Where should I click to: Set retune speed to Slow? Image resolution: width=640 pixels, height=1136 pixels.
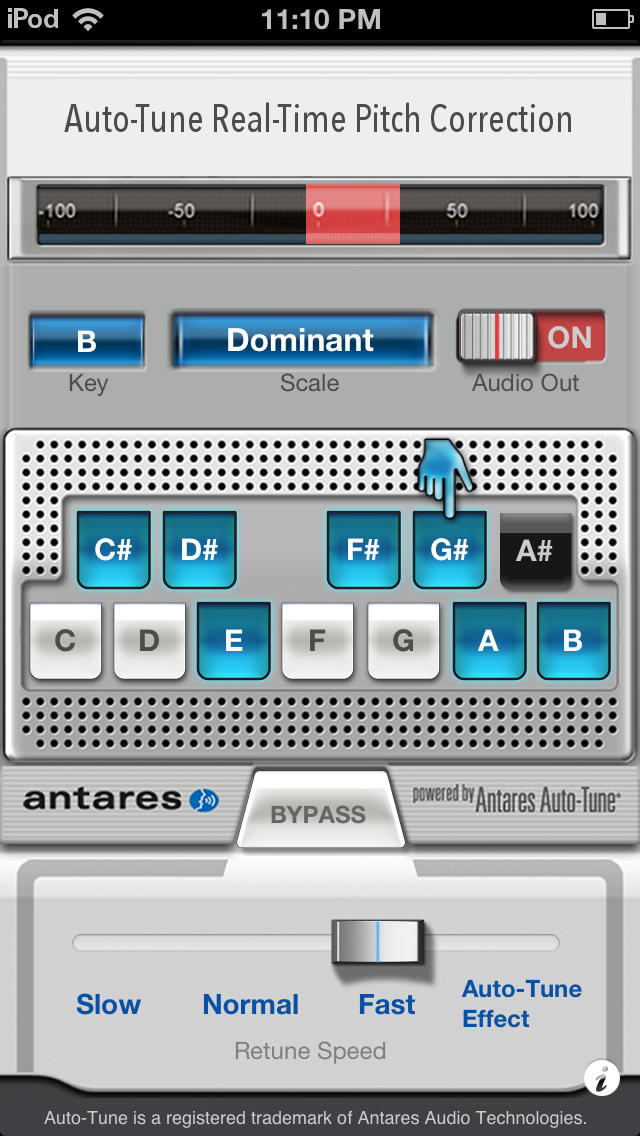pyautogui.click(x=108, y=1004)
